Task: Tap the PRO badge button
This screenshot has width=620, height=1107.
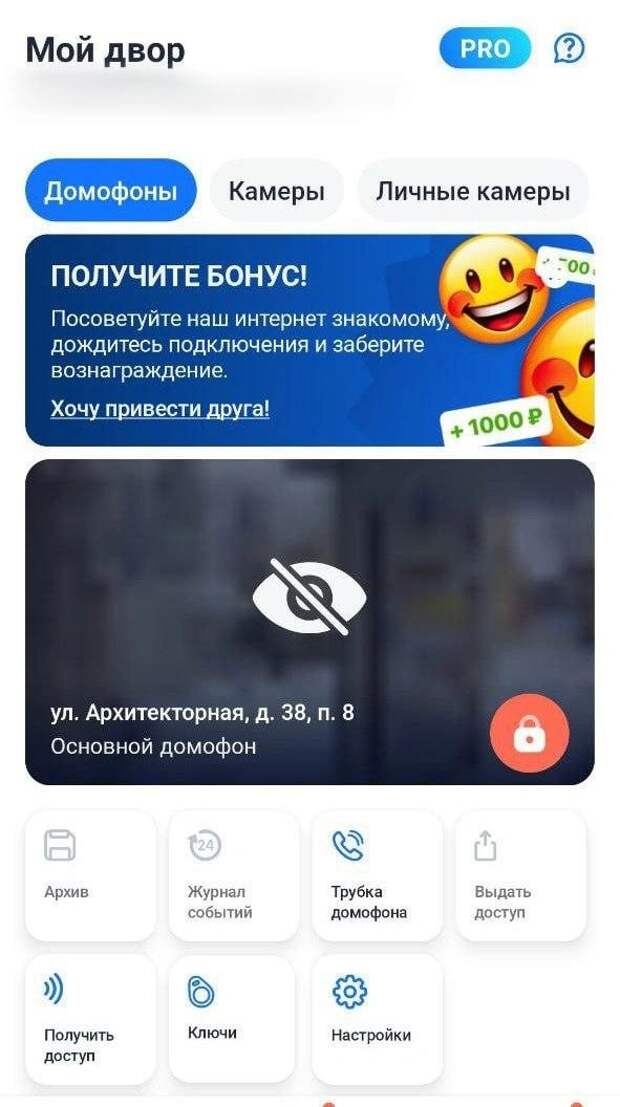Action: click(x=485, y=48)
